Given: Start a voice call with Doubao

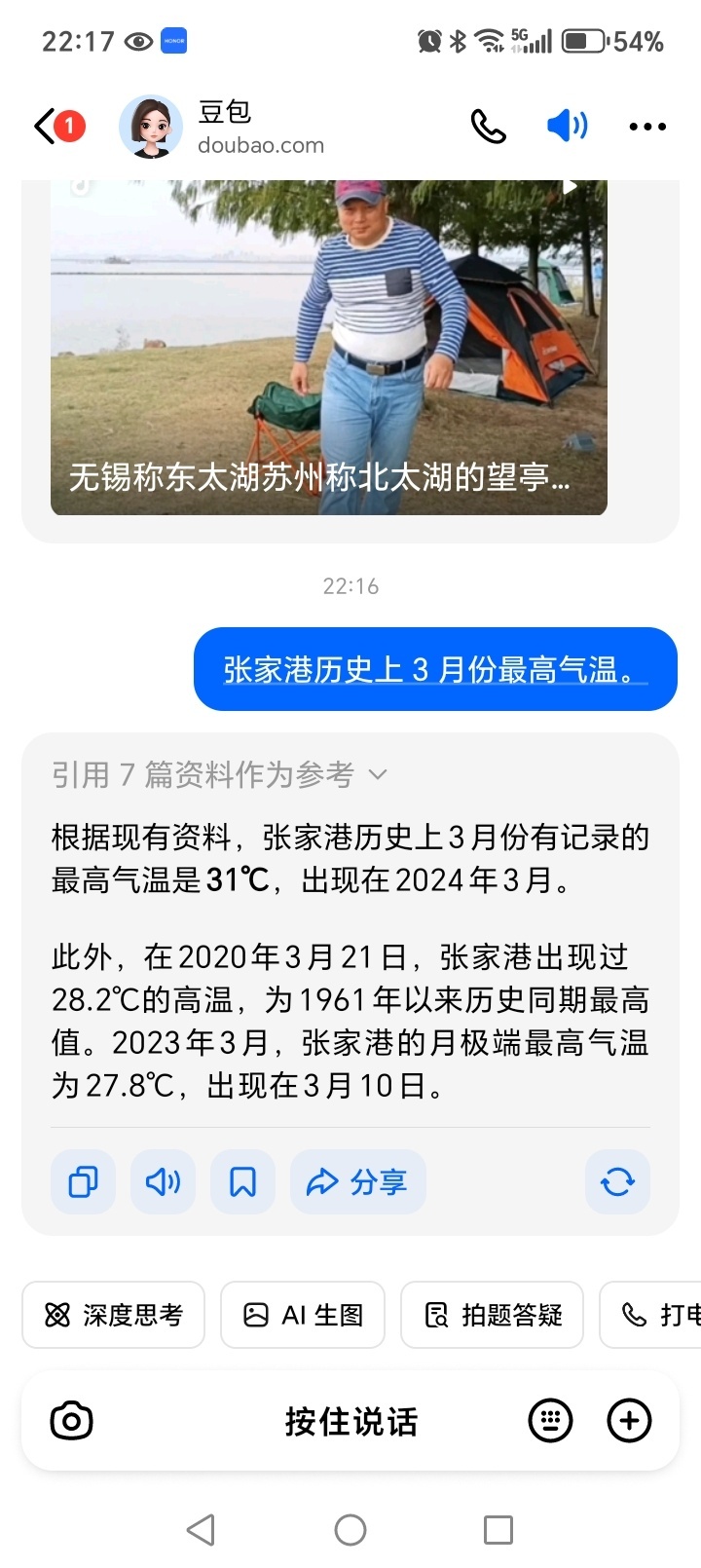Looking at the screenshot, I should 488,127.
